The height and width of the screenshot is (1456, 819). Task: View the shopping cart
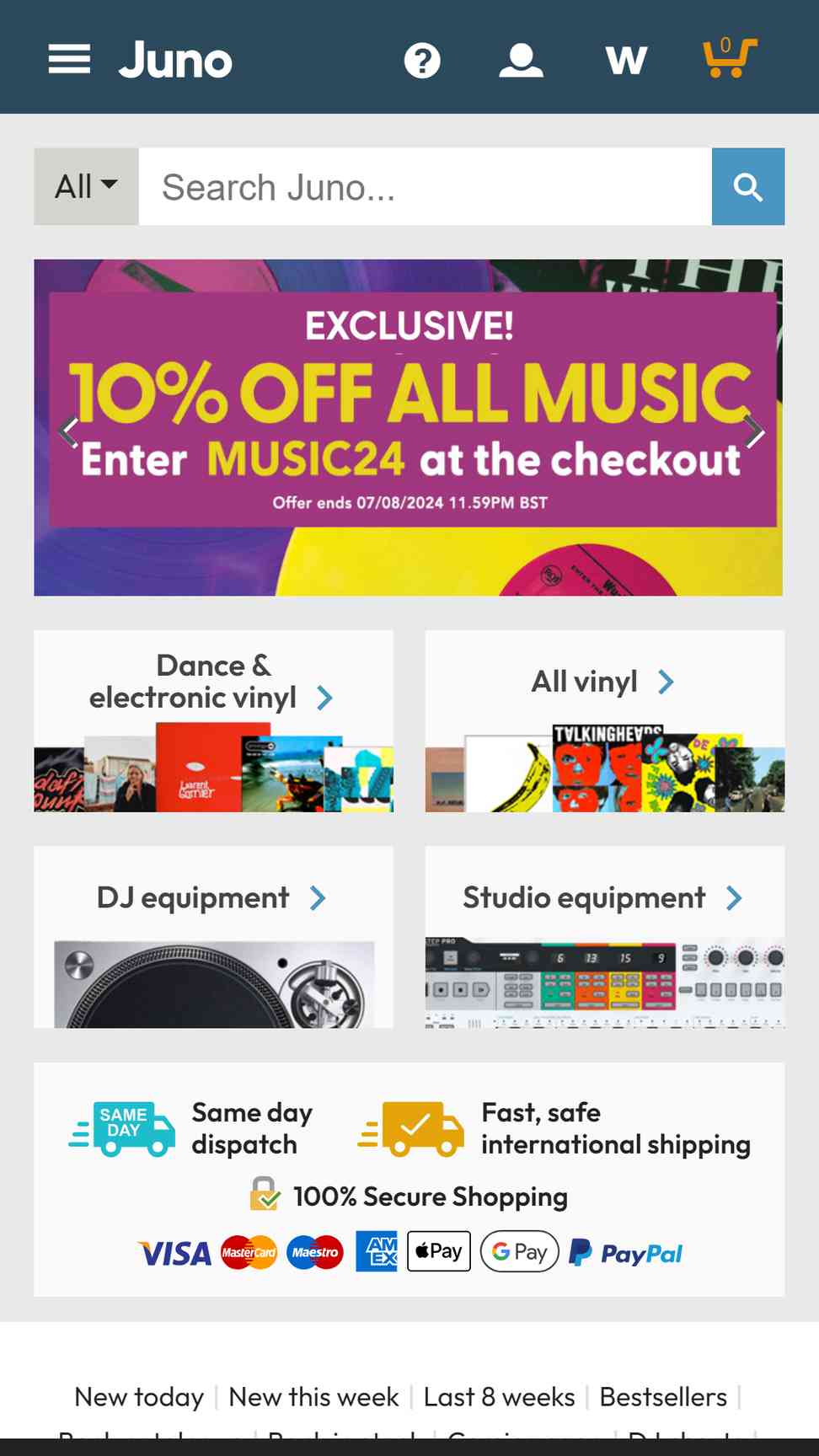pos(730,58)
